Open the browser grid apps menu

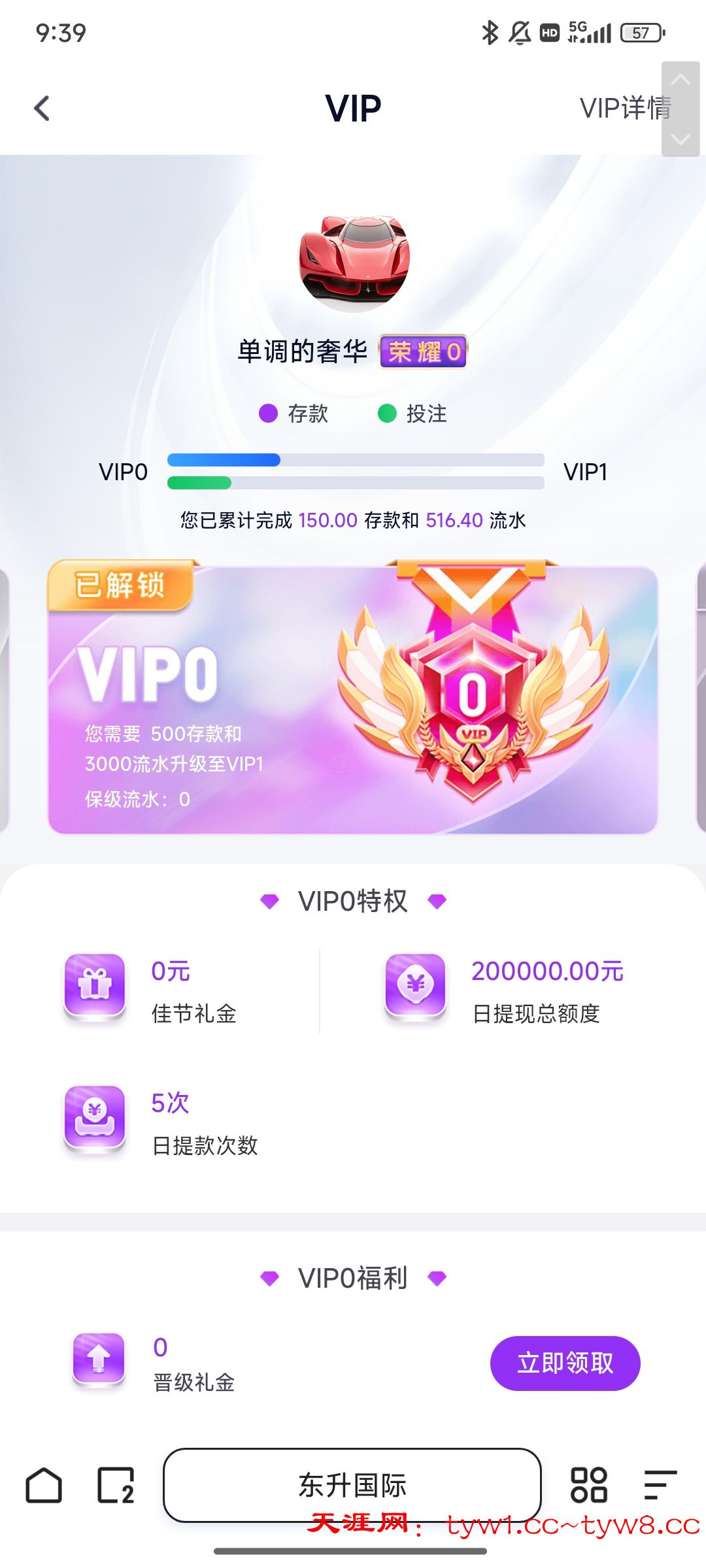tap(589, 1485)
